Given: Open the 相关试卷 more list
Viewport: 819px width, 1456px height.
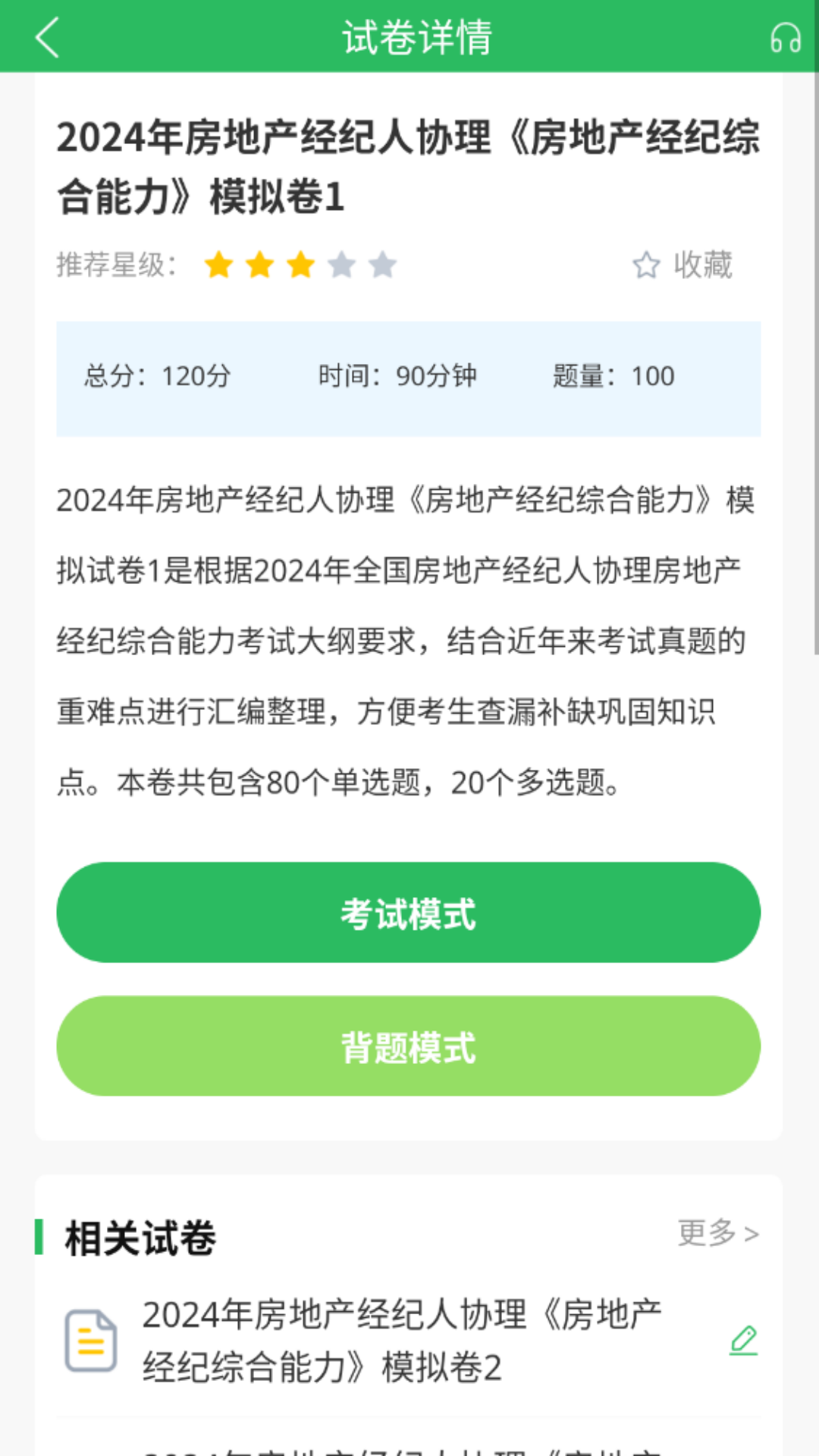Looking at the screenshot, I should tap(717, 1234).
